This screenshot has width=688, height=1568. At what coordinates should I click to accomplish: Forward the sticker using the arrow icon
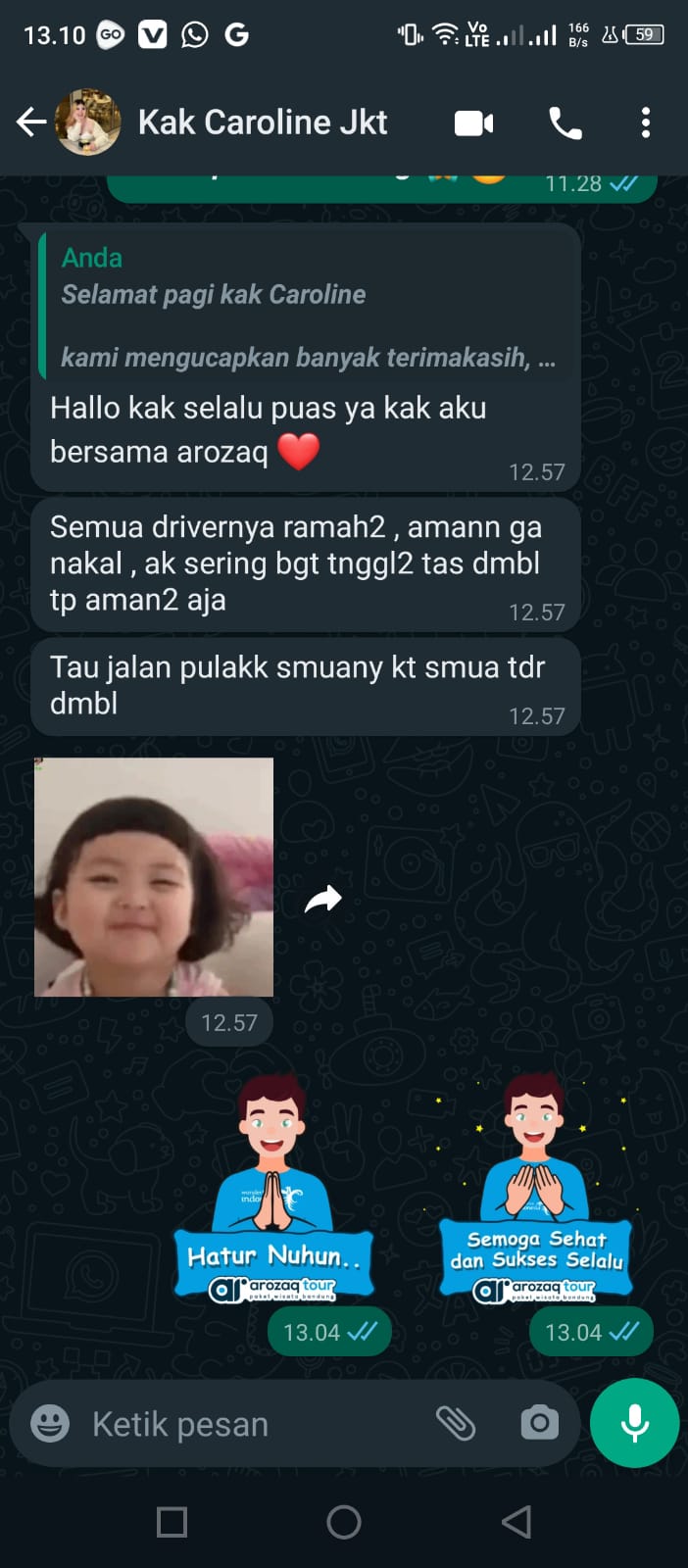coord(322,899)
